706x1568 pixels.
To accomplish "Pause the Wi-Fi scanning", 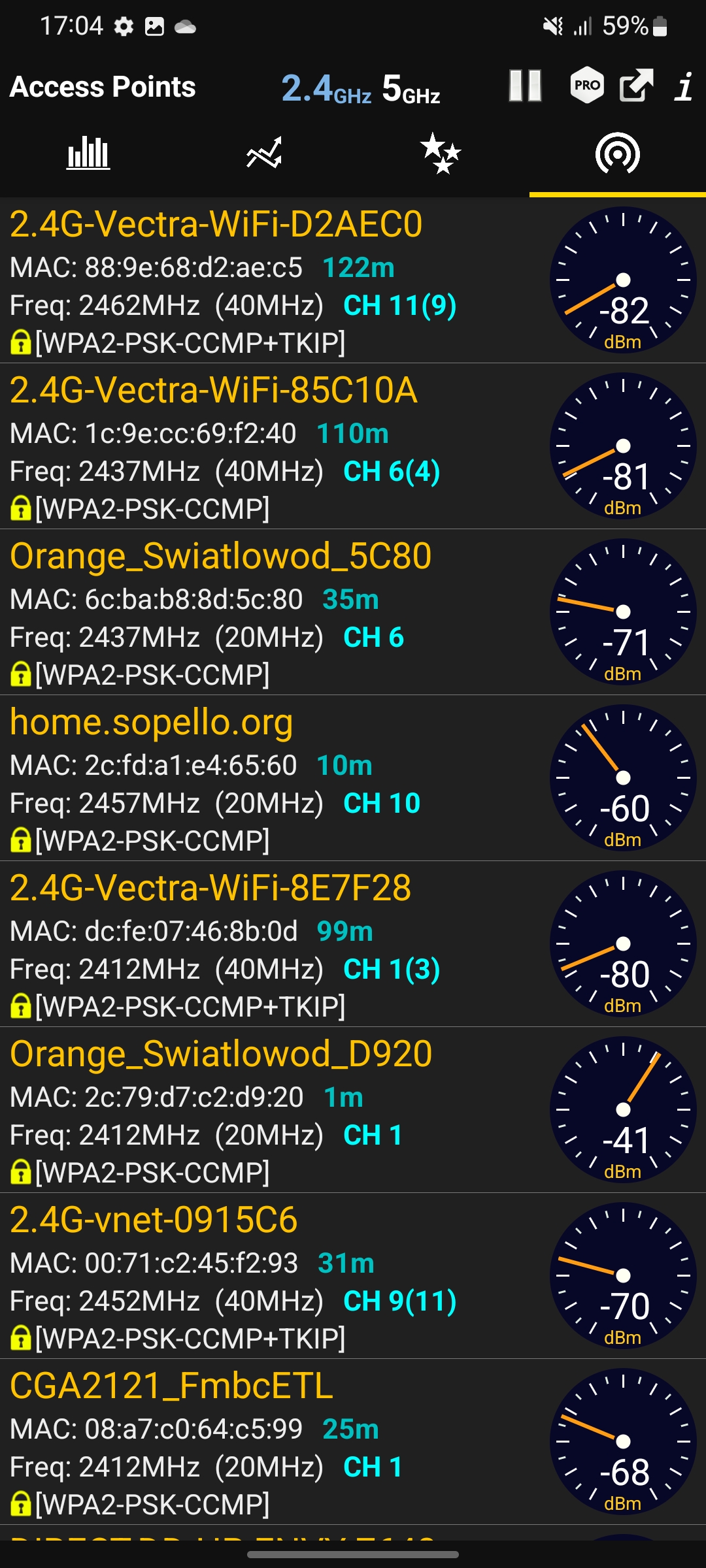I will (x=526, y=86).
